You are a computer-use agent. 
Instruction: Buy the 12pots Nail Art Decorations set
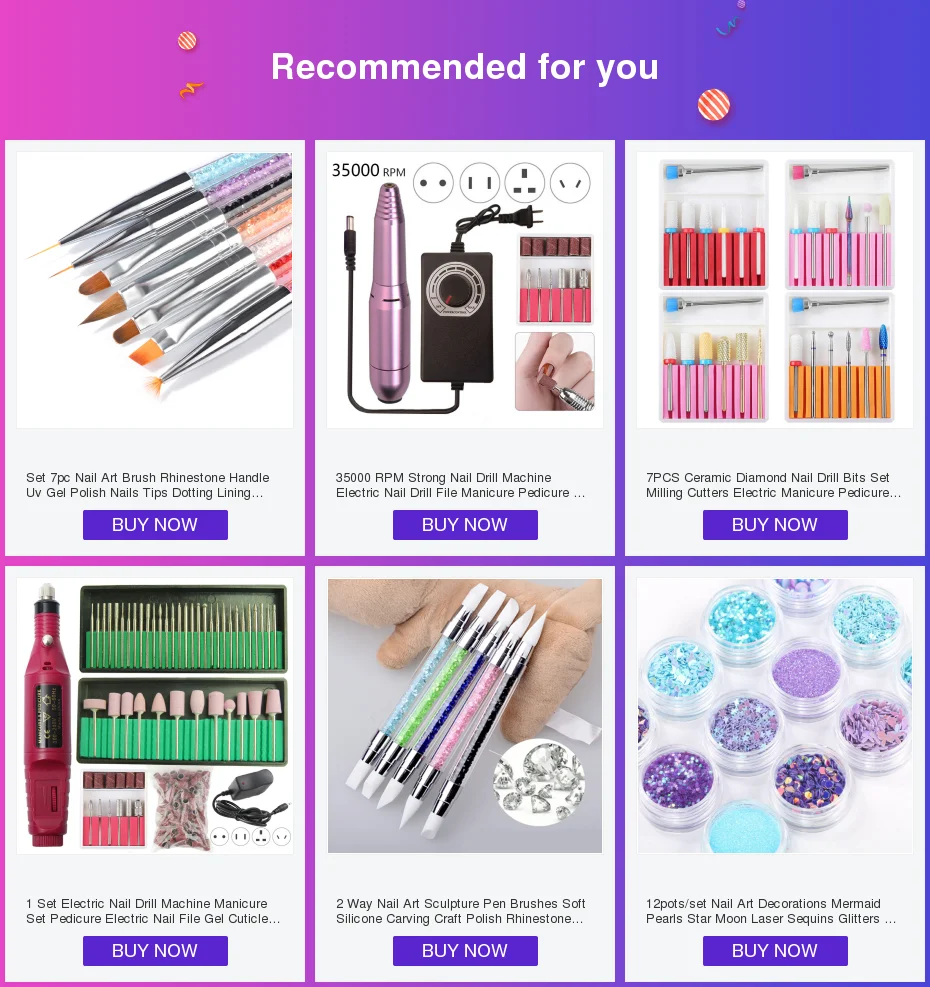774,950
